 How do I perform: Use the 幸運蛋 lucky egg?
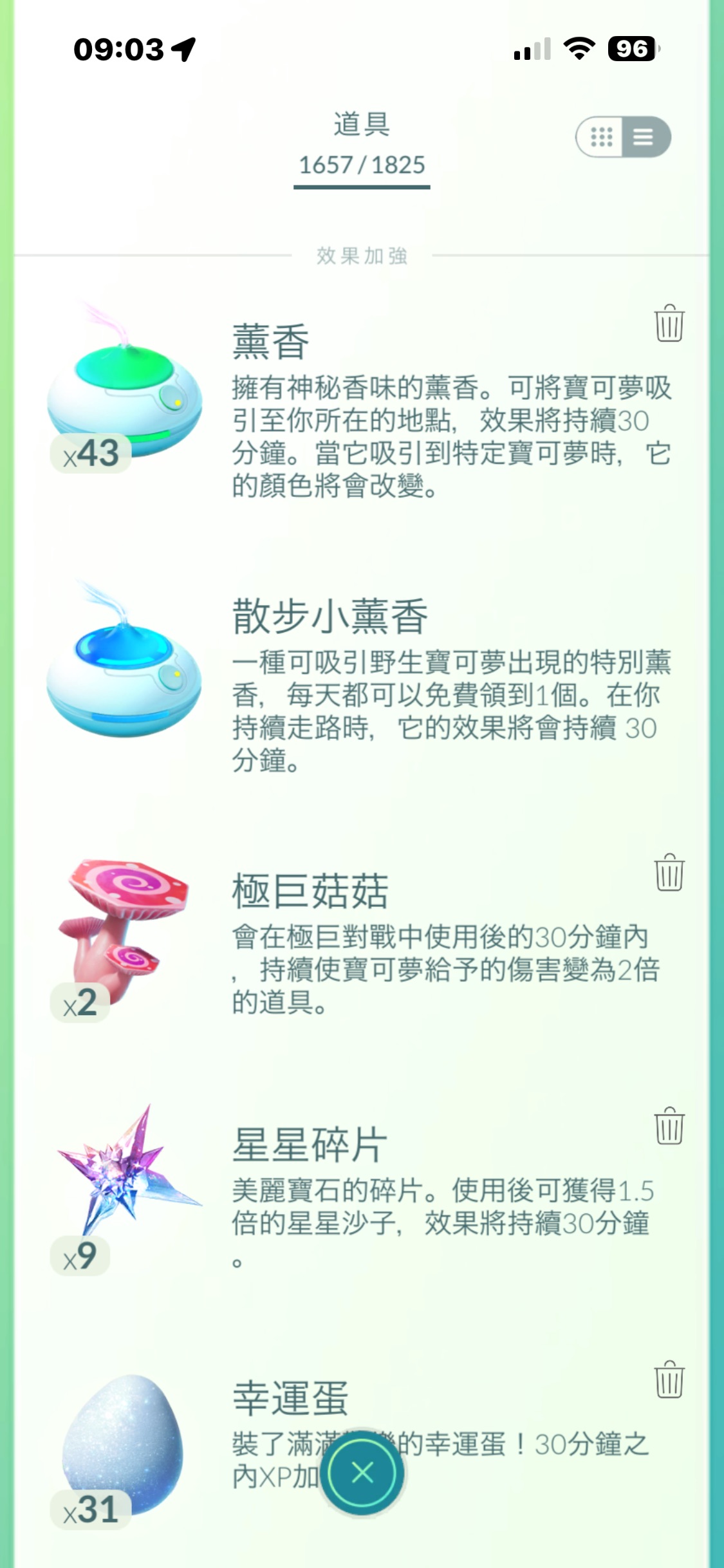[x=124, y=1442]
